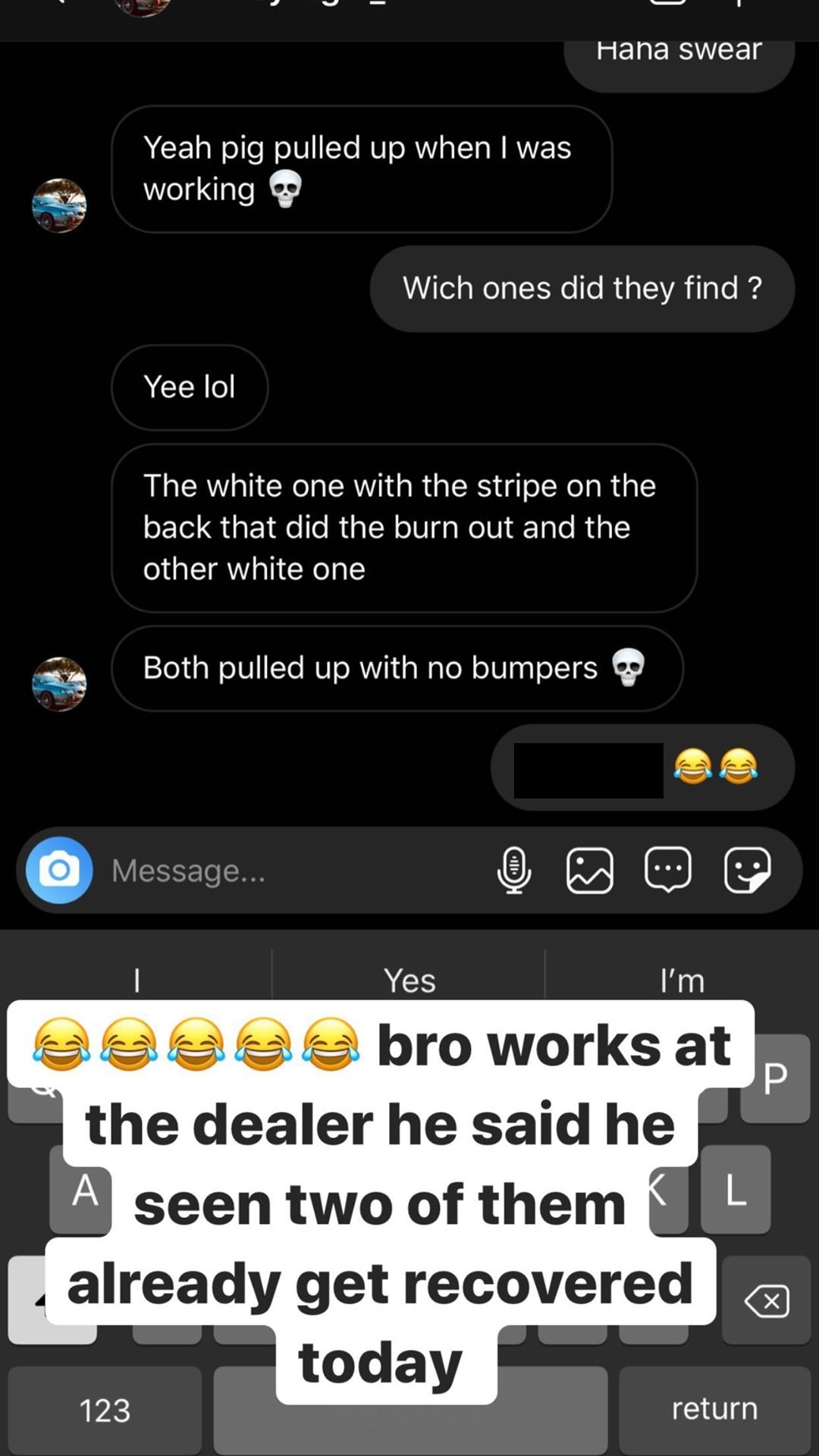
Task: Open the camera from the message bar
Action: click(59, 871)
